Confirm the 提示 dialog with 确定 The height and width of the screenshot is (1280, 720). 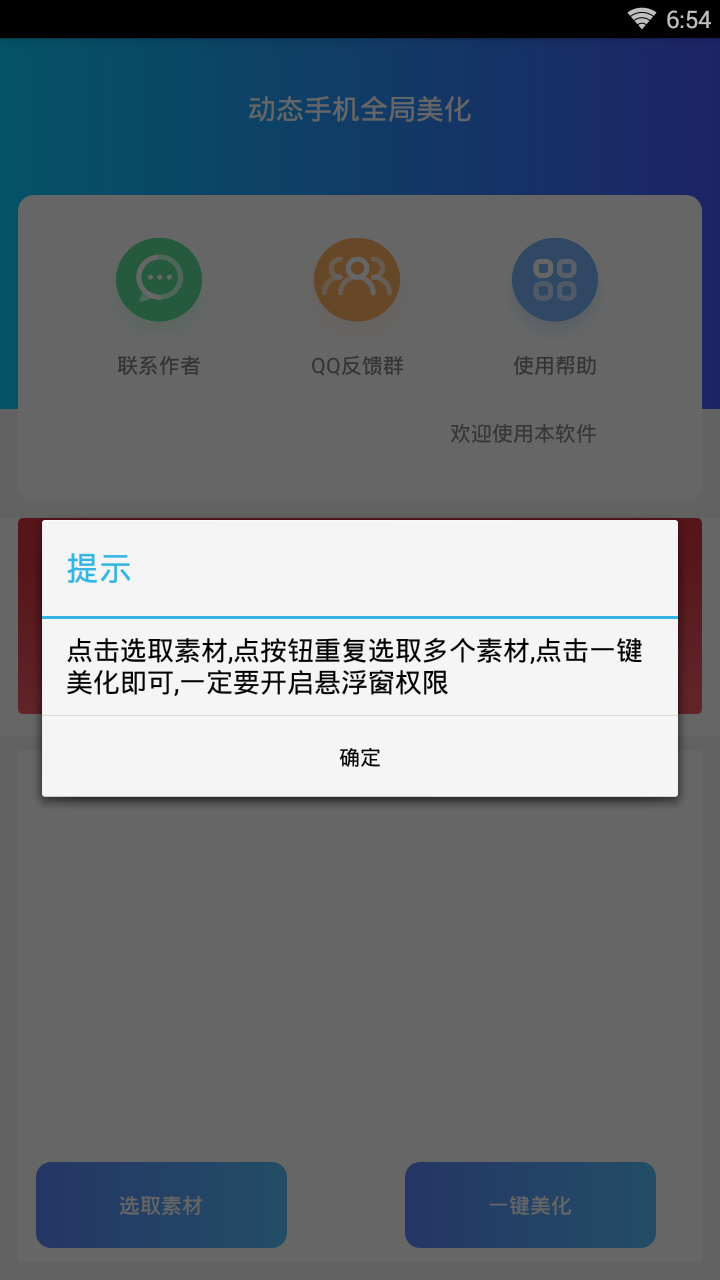pos(360,757)
